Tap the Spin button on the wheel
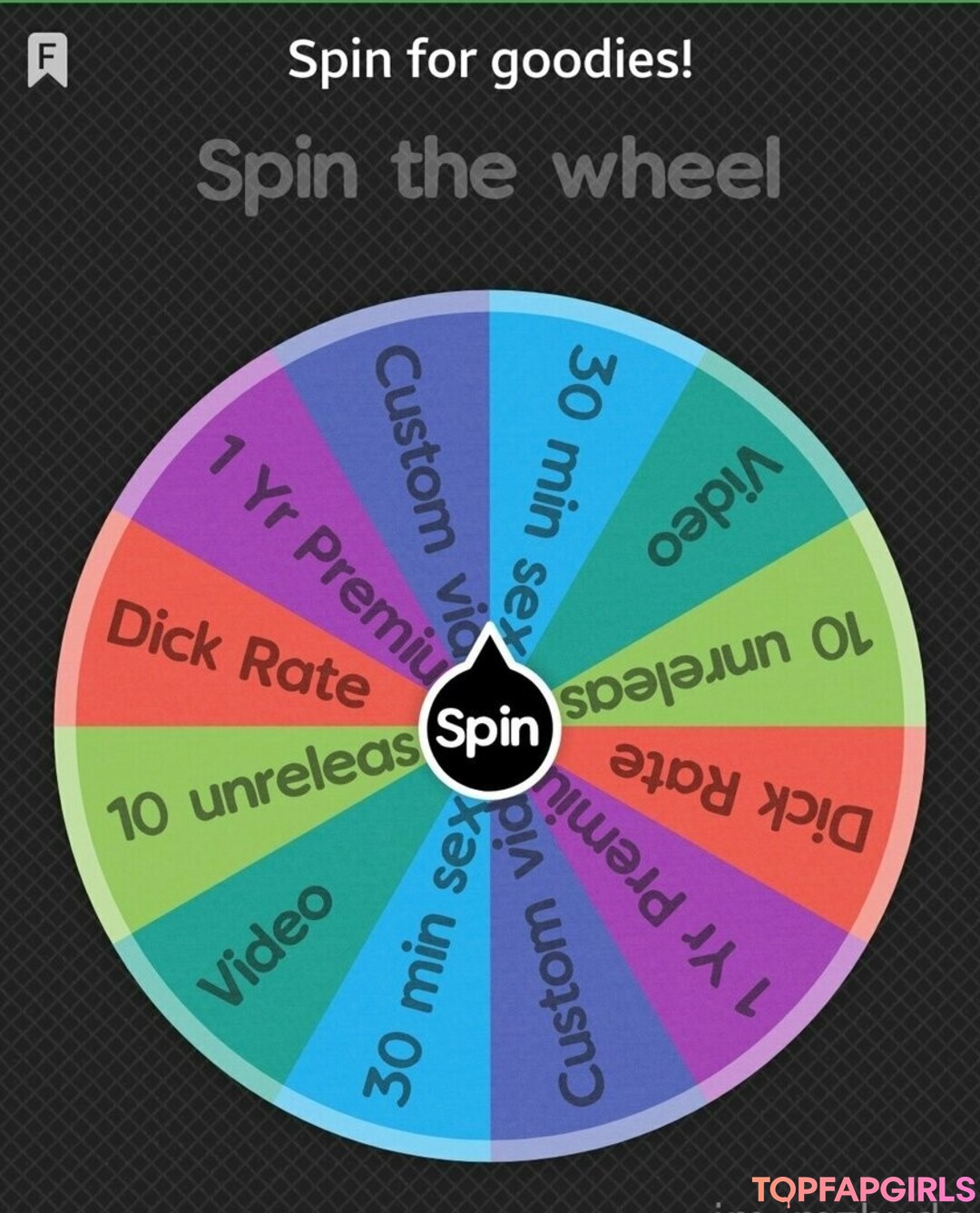The image size is (980, 1213). pos(489,729)
